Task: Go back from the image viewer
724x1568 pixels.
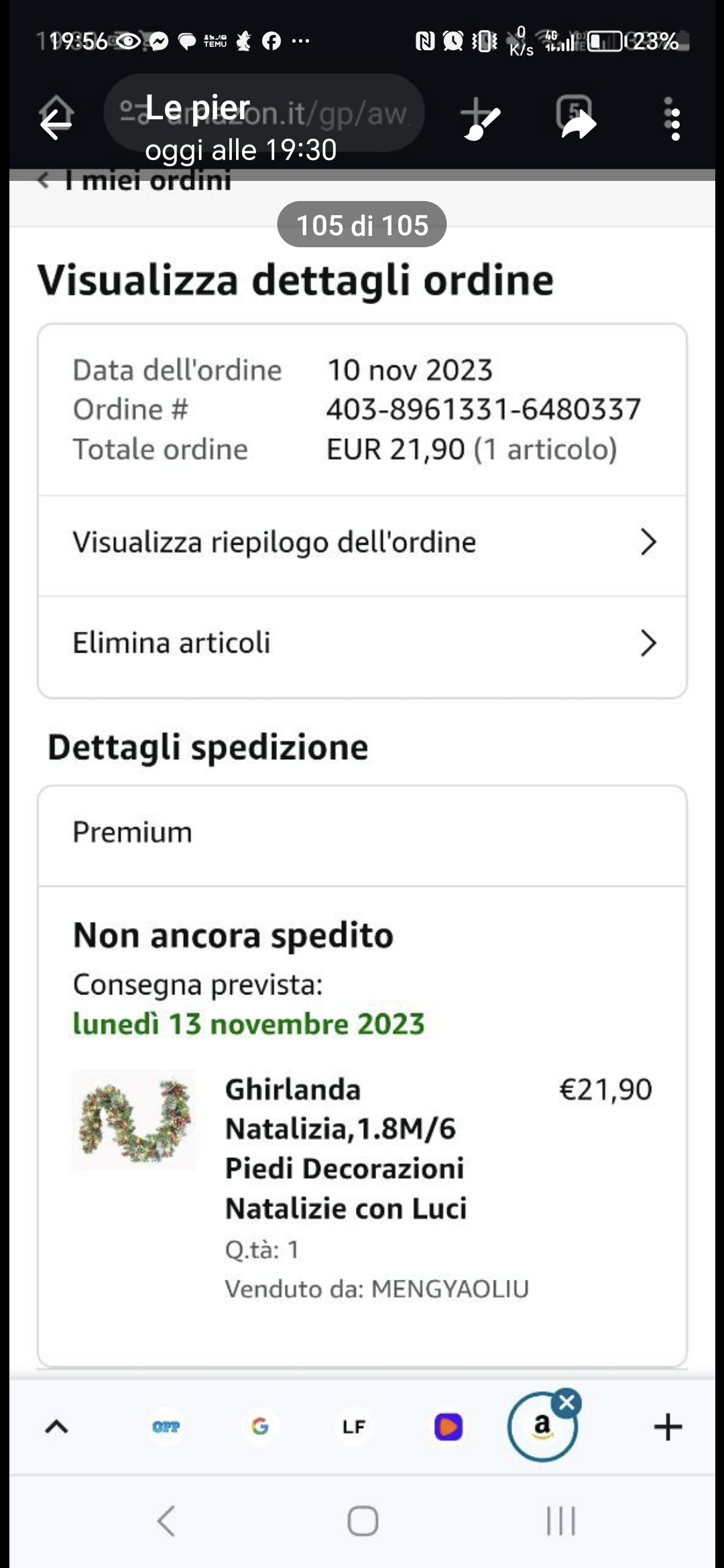Action: (x=56, y=124)
